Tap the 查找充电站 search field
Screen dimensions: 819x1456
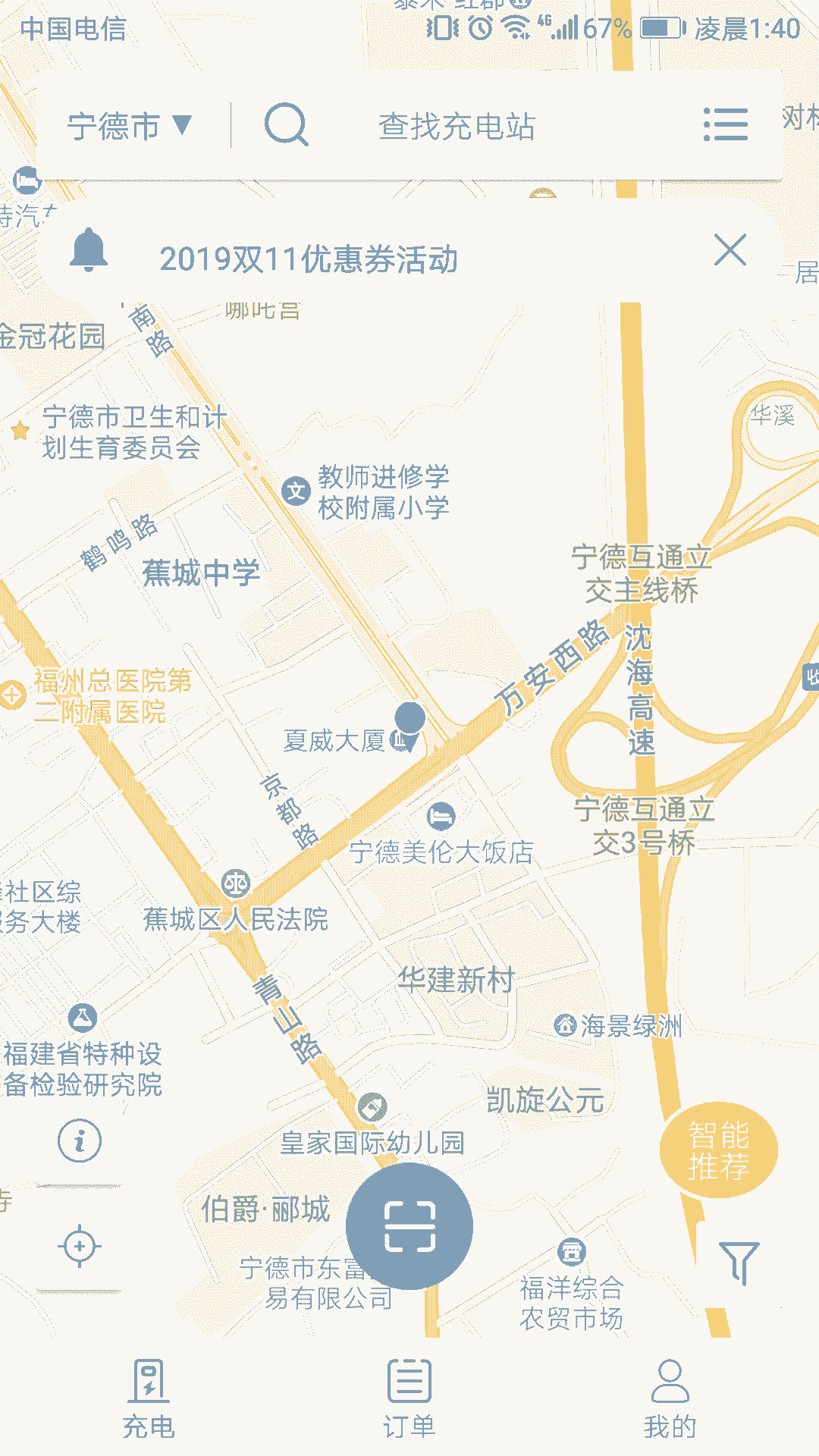[x=456, y=127]
